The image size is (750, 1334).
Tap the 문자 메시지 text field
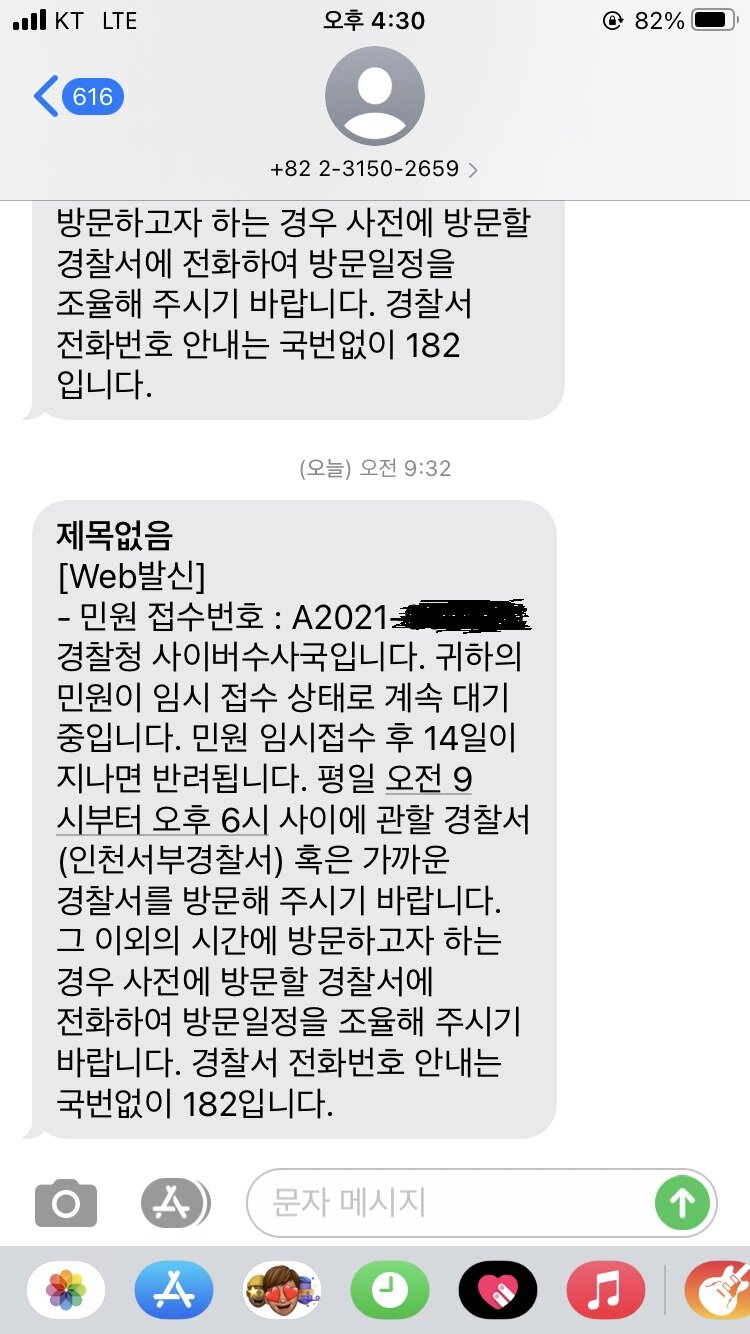coord(450,1202)
